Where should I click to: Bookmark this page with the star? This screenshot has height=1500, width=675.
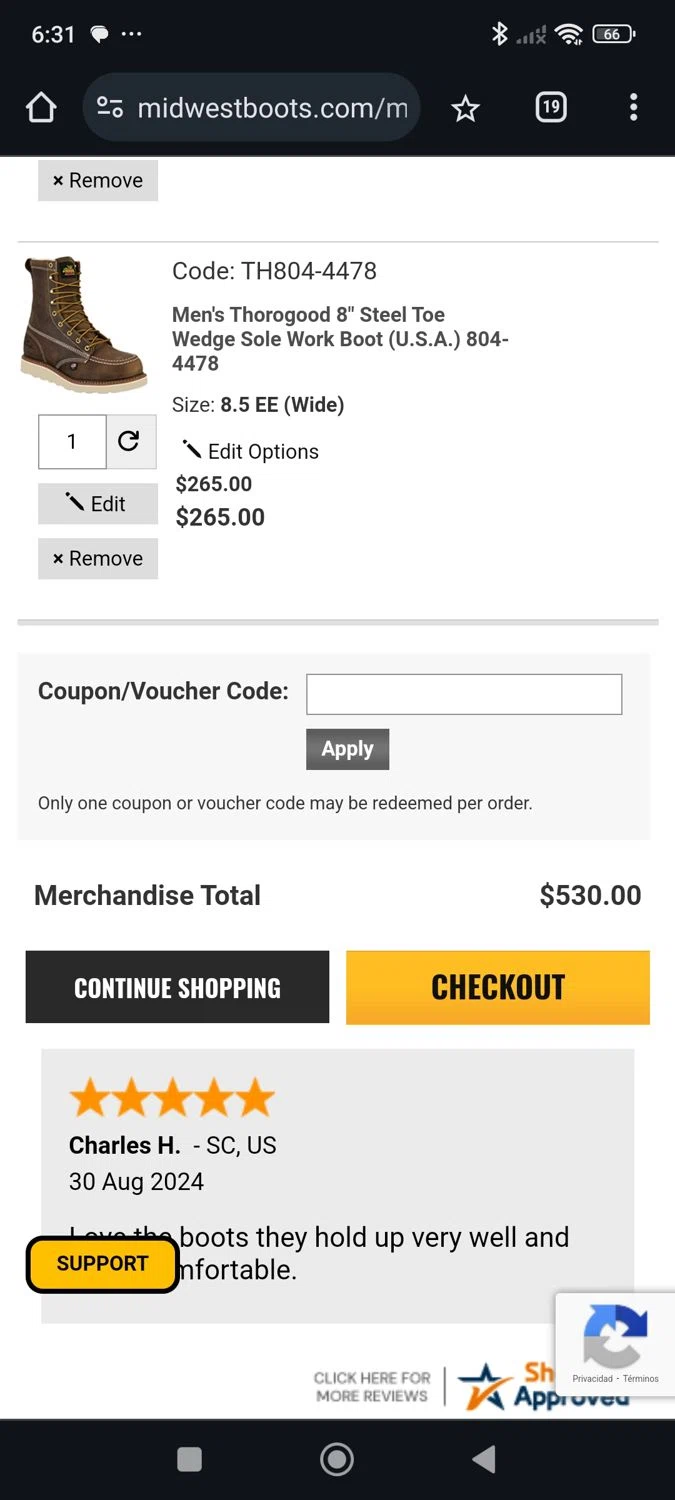[465, 108]
